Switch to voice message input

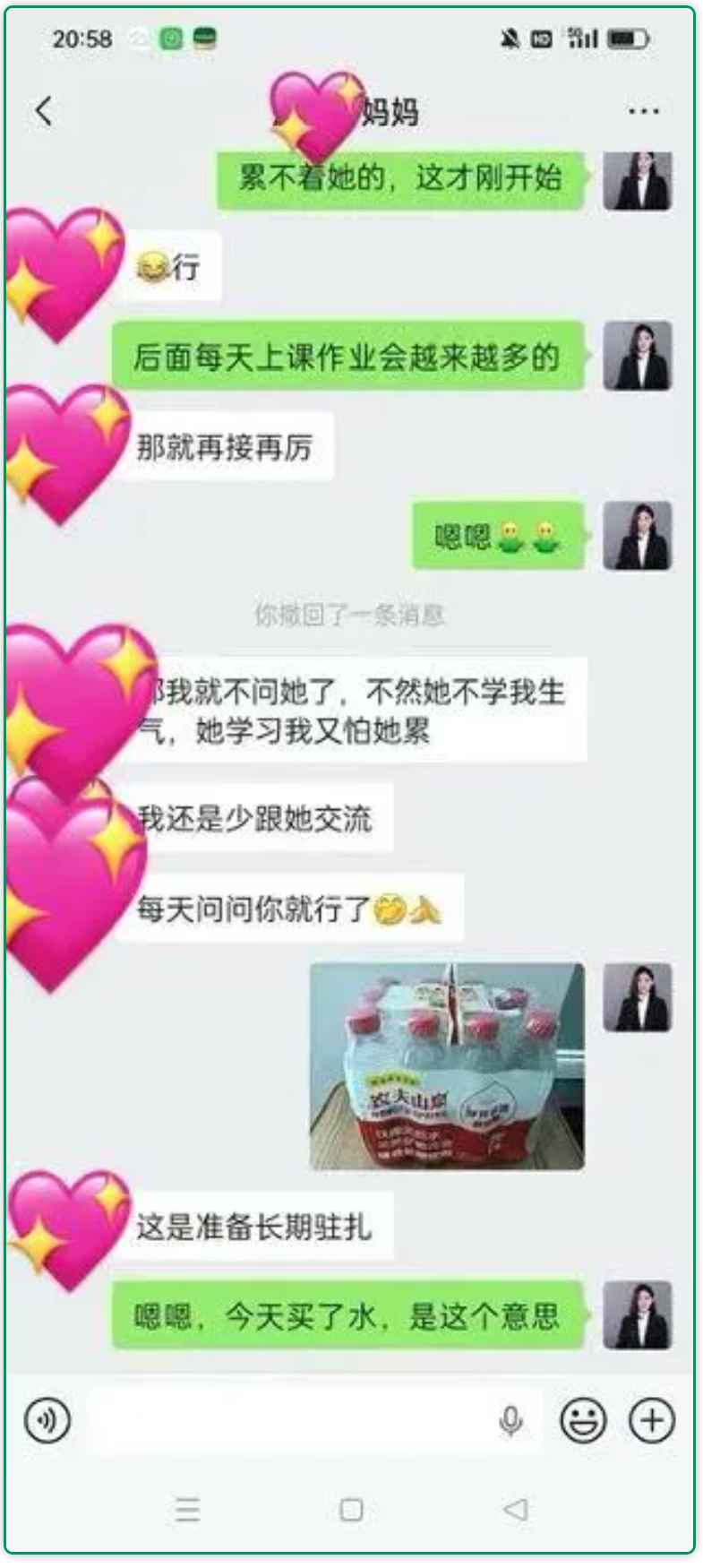pos(47,1420)
